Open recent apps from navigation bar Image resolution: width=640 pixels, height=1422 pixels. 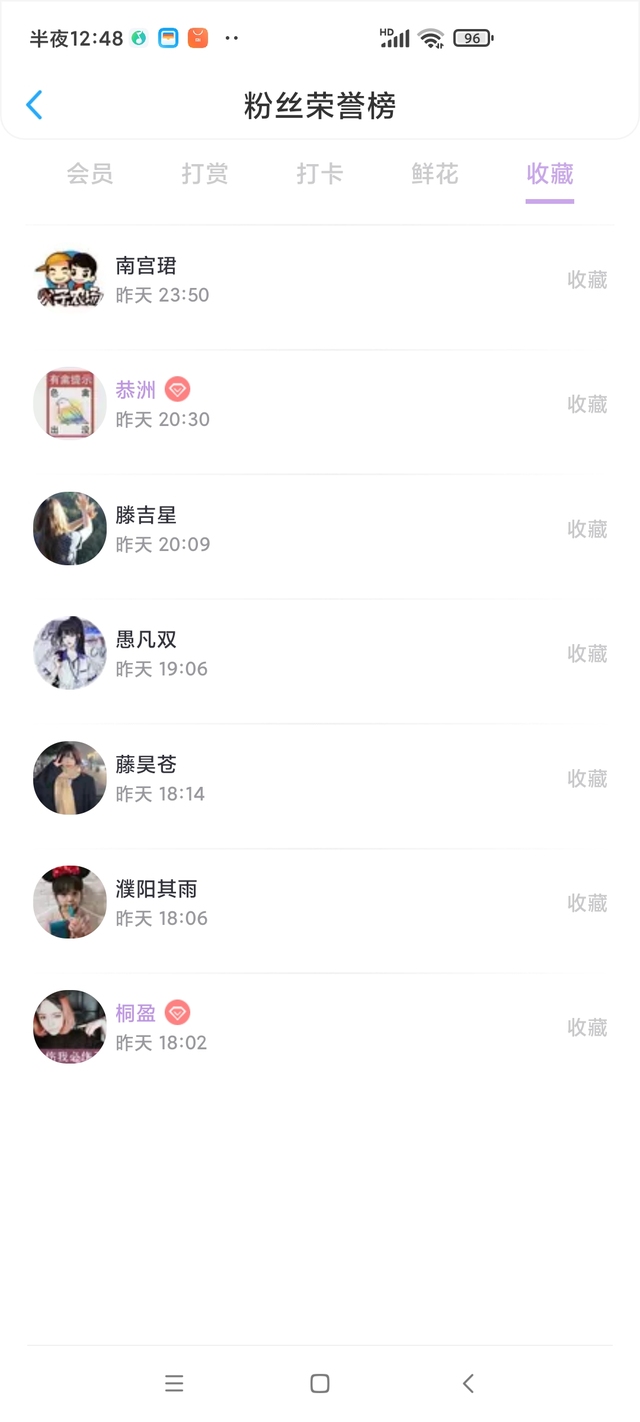coord(174,1384)
